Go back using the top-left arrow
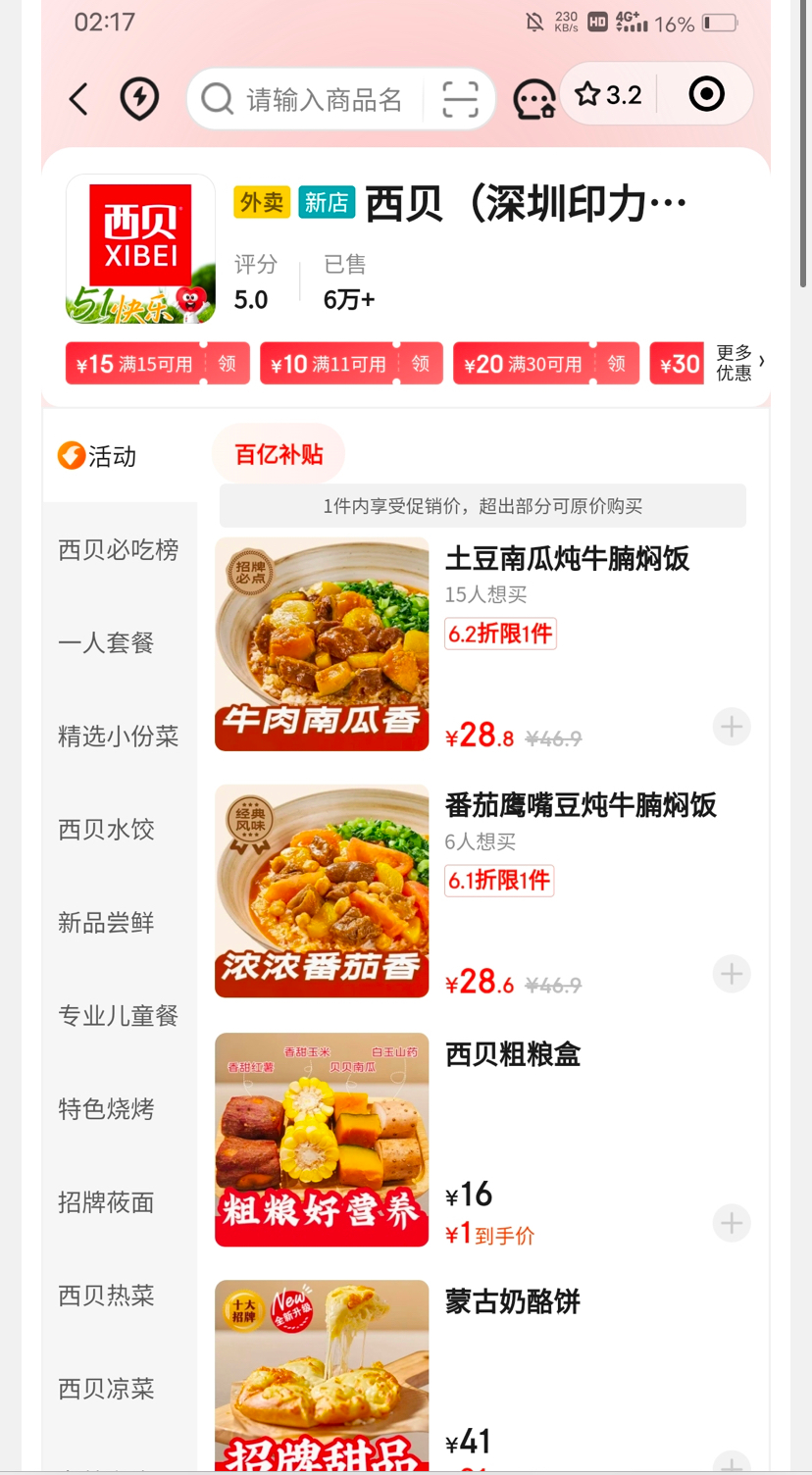The image size is (812, 1475). pos(78,98)
